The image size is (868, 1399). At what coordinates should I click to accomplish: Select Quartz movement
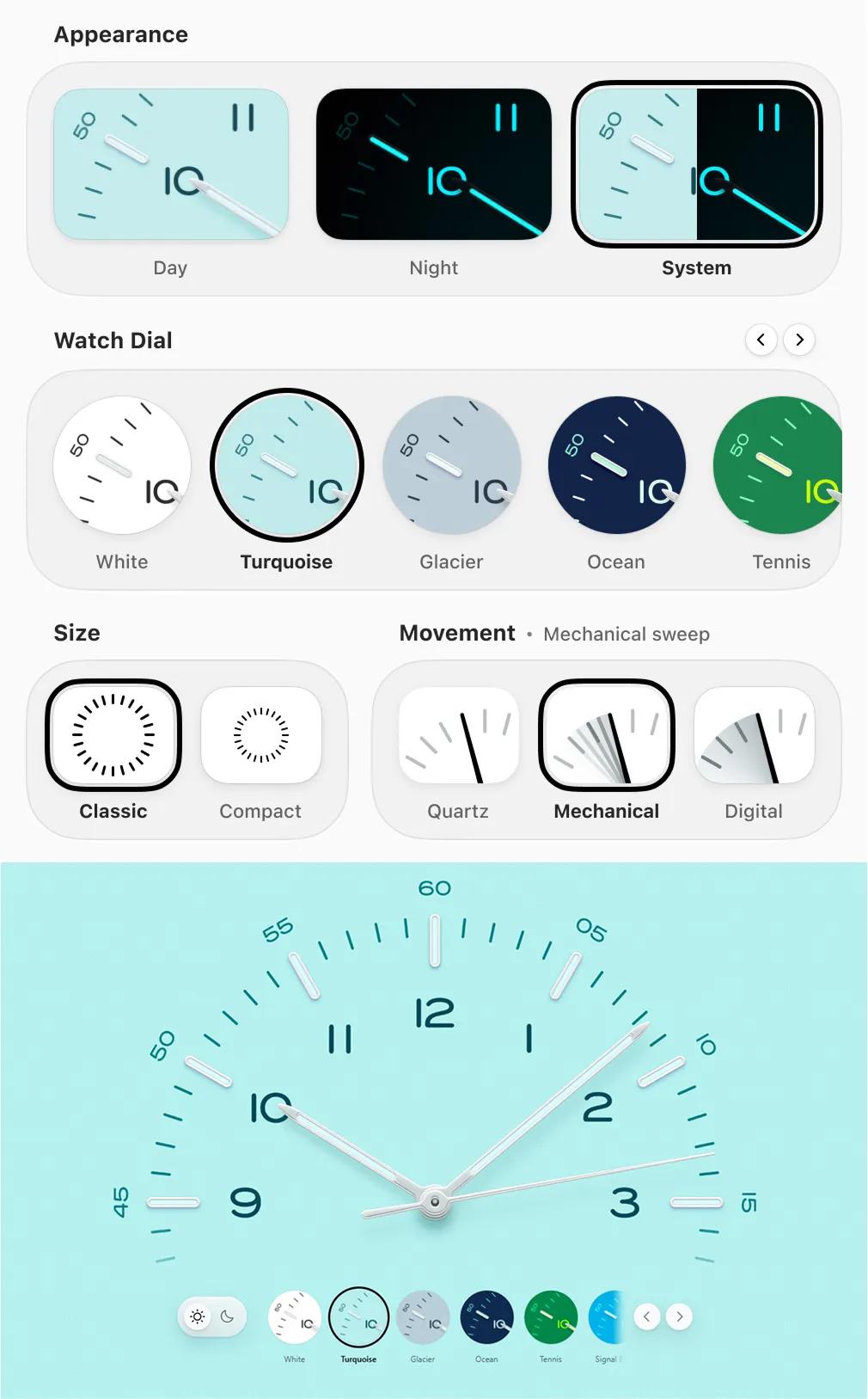458,735
